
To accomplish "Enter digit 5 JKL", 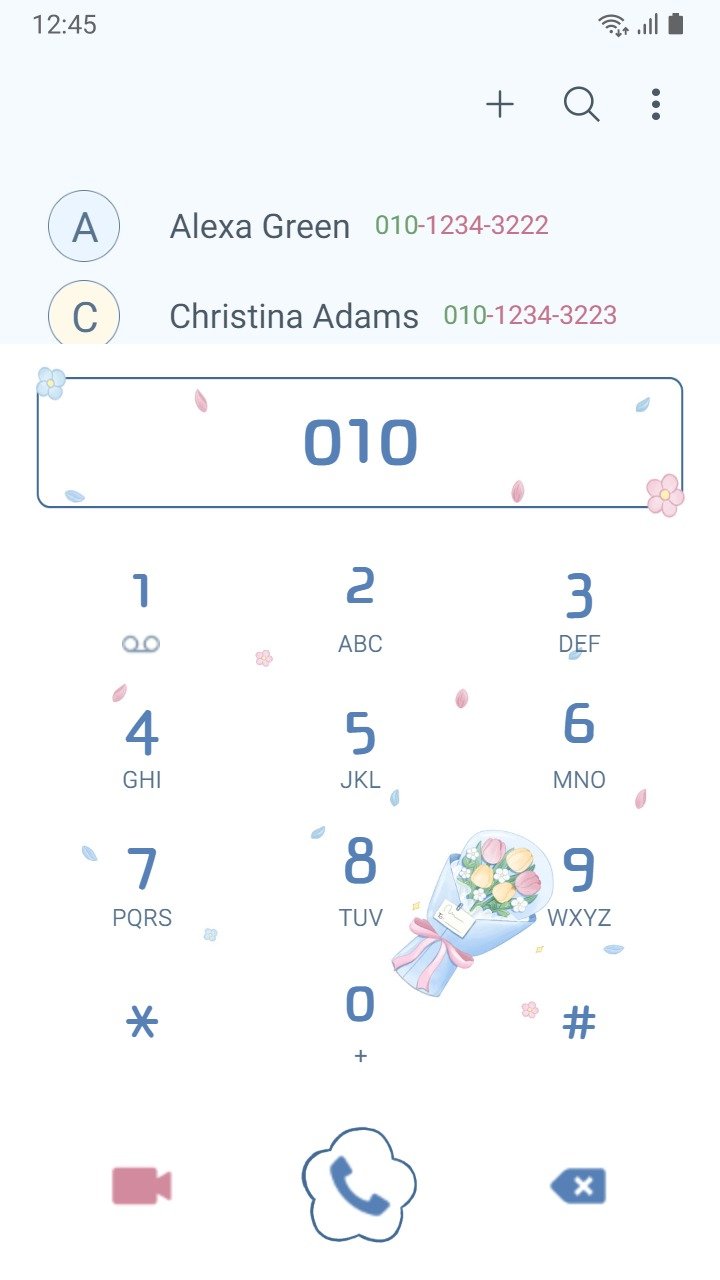I will [360, 747].
